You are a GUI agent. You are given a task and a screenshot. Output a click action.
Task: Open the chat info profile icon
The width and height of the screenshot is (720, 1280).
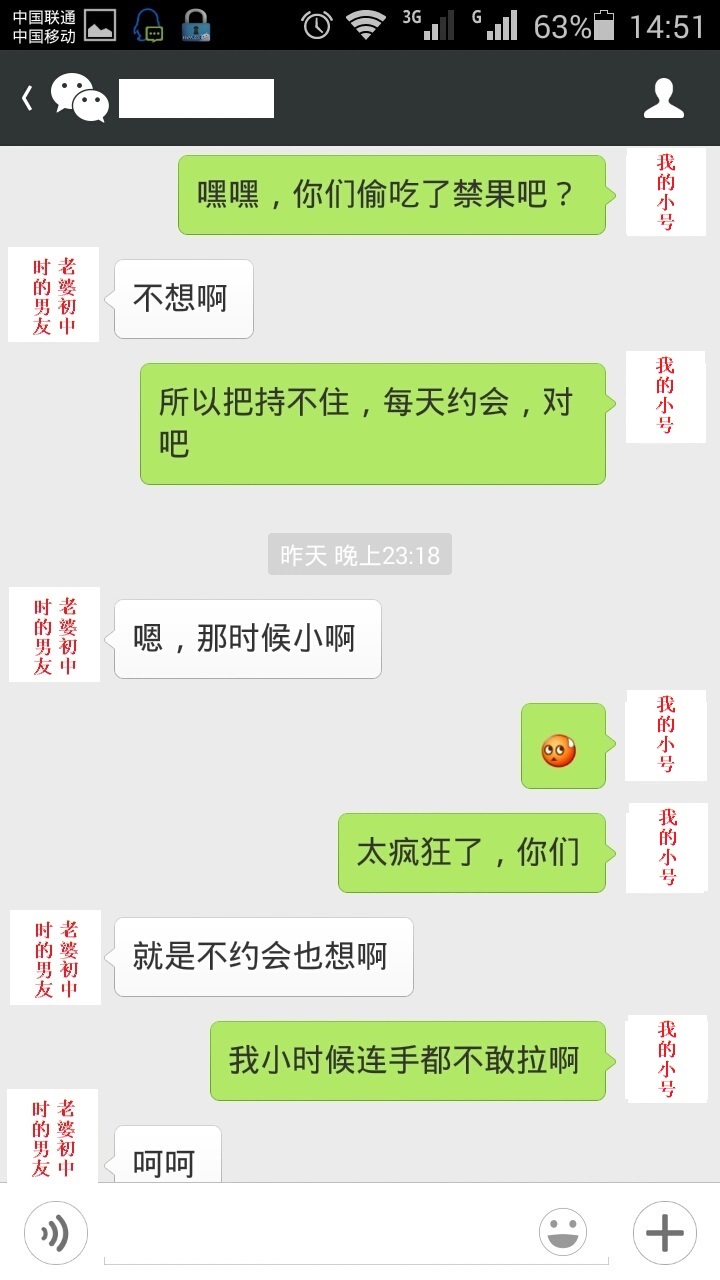(663, 98)
